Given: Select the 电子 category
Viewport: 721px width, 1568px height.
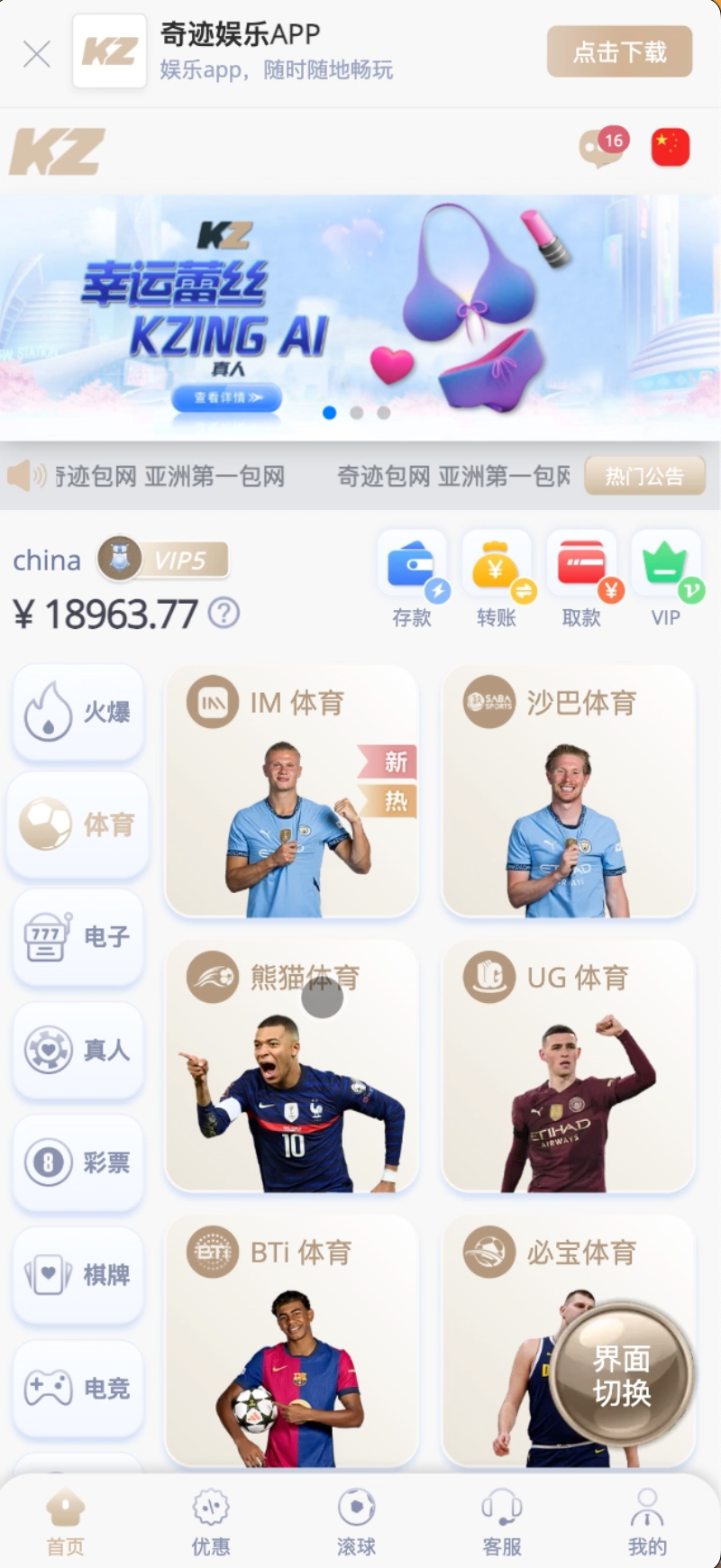Looking at the screenshot, I should click(78, 937).
